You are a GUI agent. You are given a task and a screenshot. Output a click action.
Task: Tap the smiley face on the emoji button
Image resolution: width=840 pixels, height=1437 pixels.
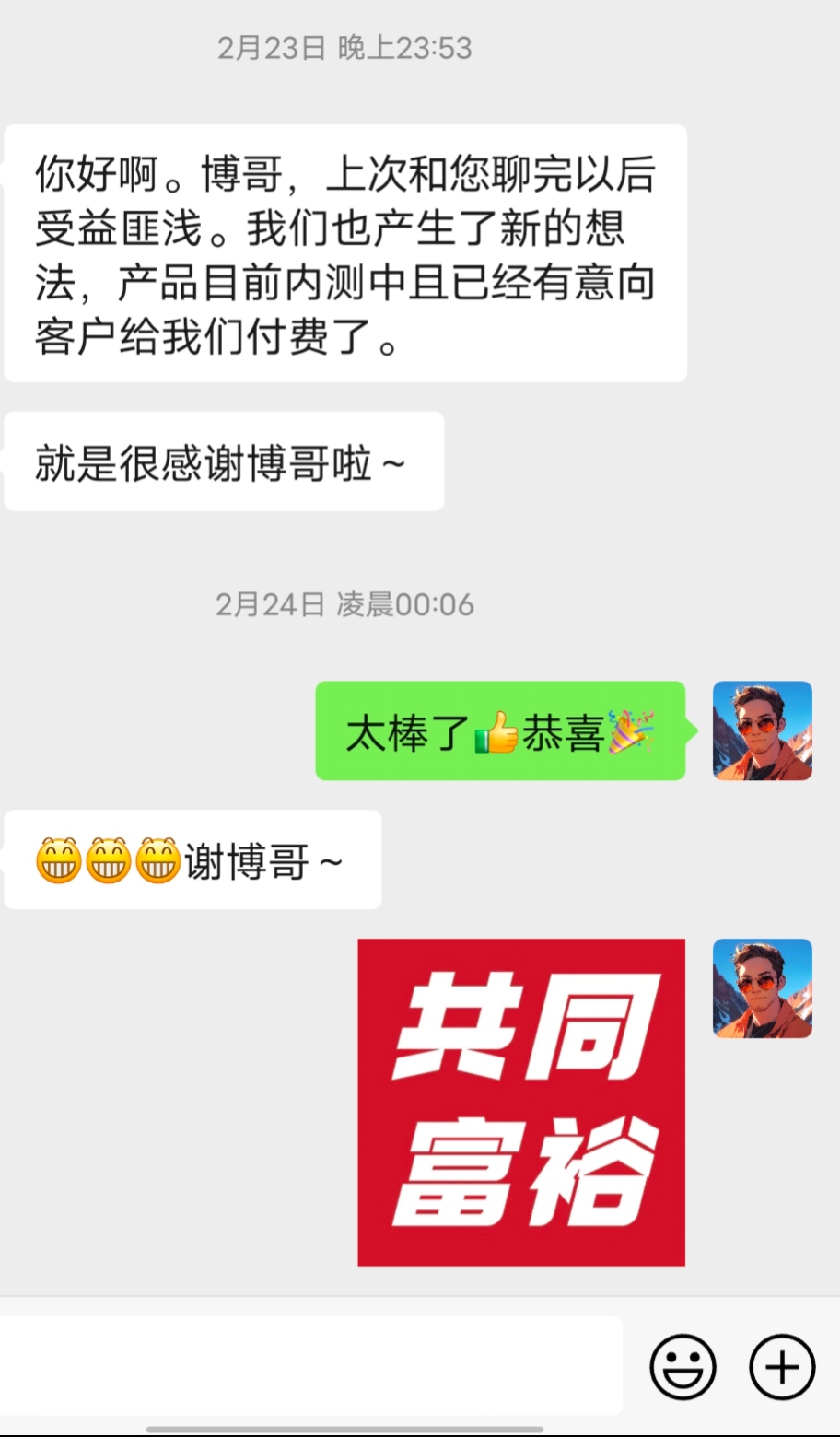(x=682, y=1367)
